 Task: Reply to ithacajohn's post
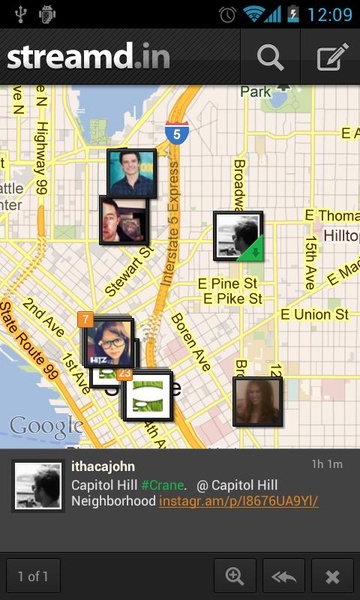point(283,576)
